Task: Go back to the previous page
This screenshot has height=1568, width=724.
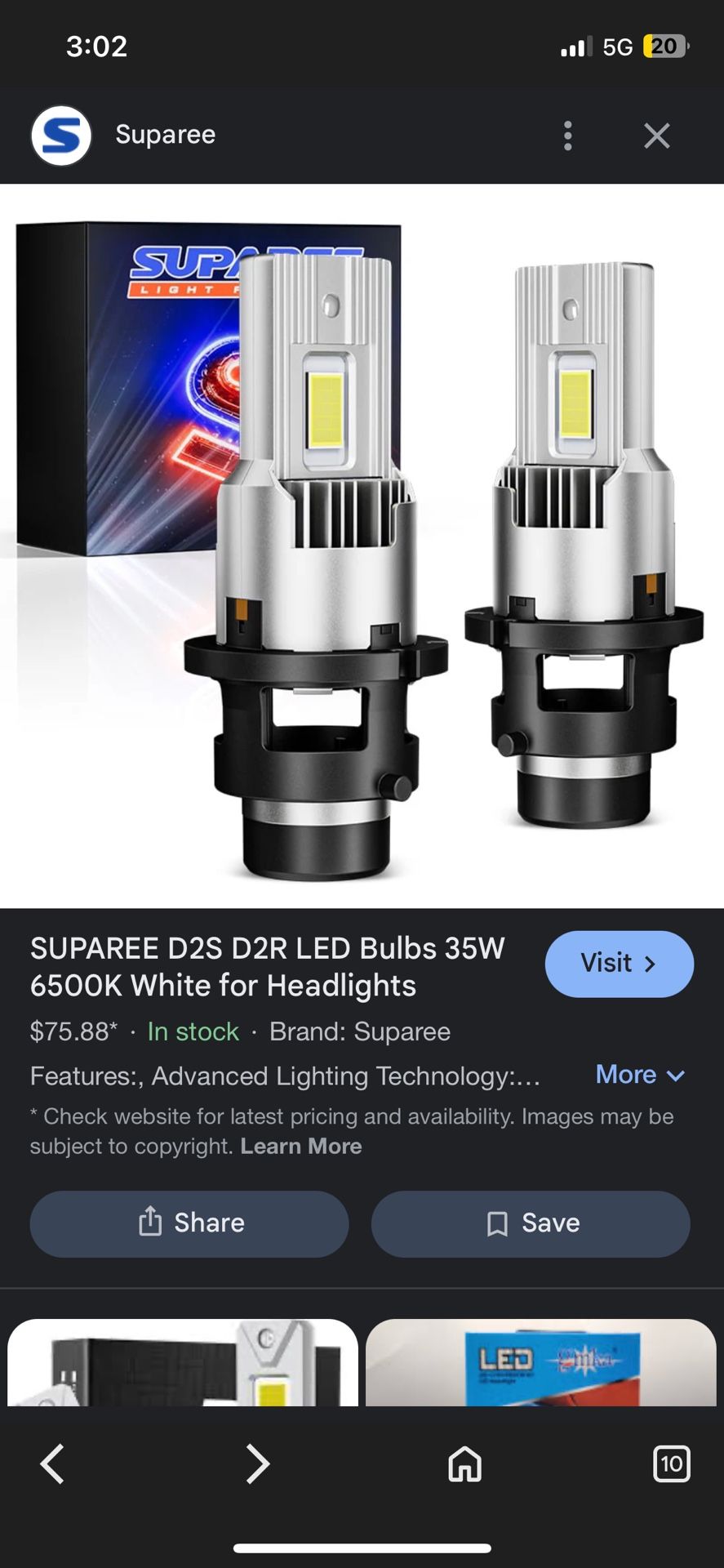Action: [x=52, y=1463]
